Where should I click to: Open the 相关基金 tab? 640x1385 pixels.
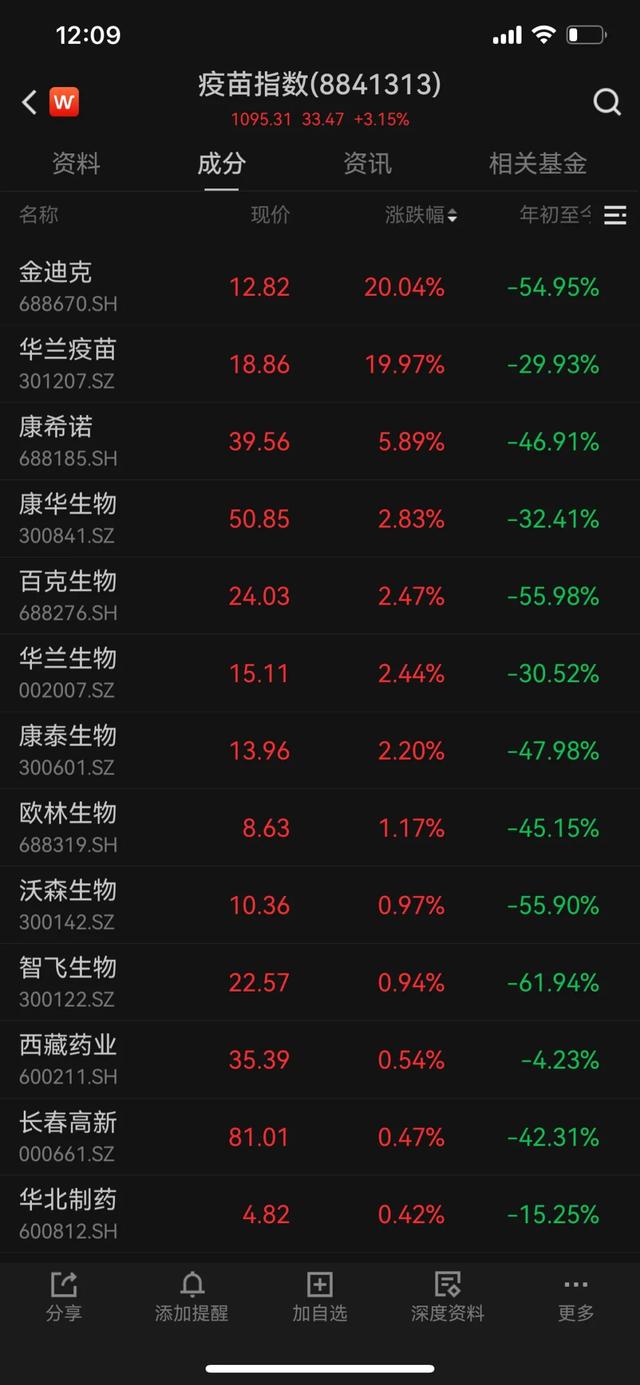pyautogui.click(x=537, y=164)
